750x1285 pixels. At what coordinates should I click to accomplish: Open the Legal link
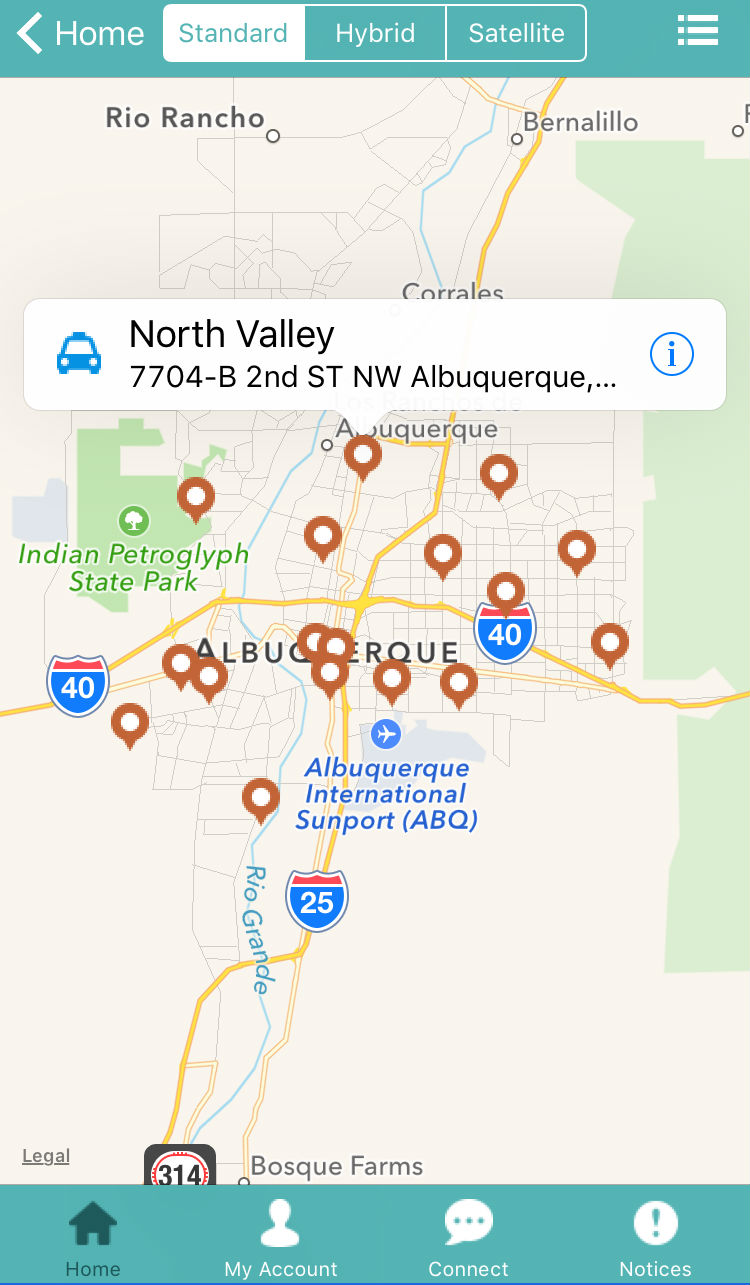(x=46, y=1156)
